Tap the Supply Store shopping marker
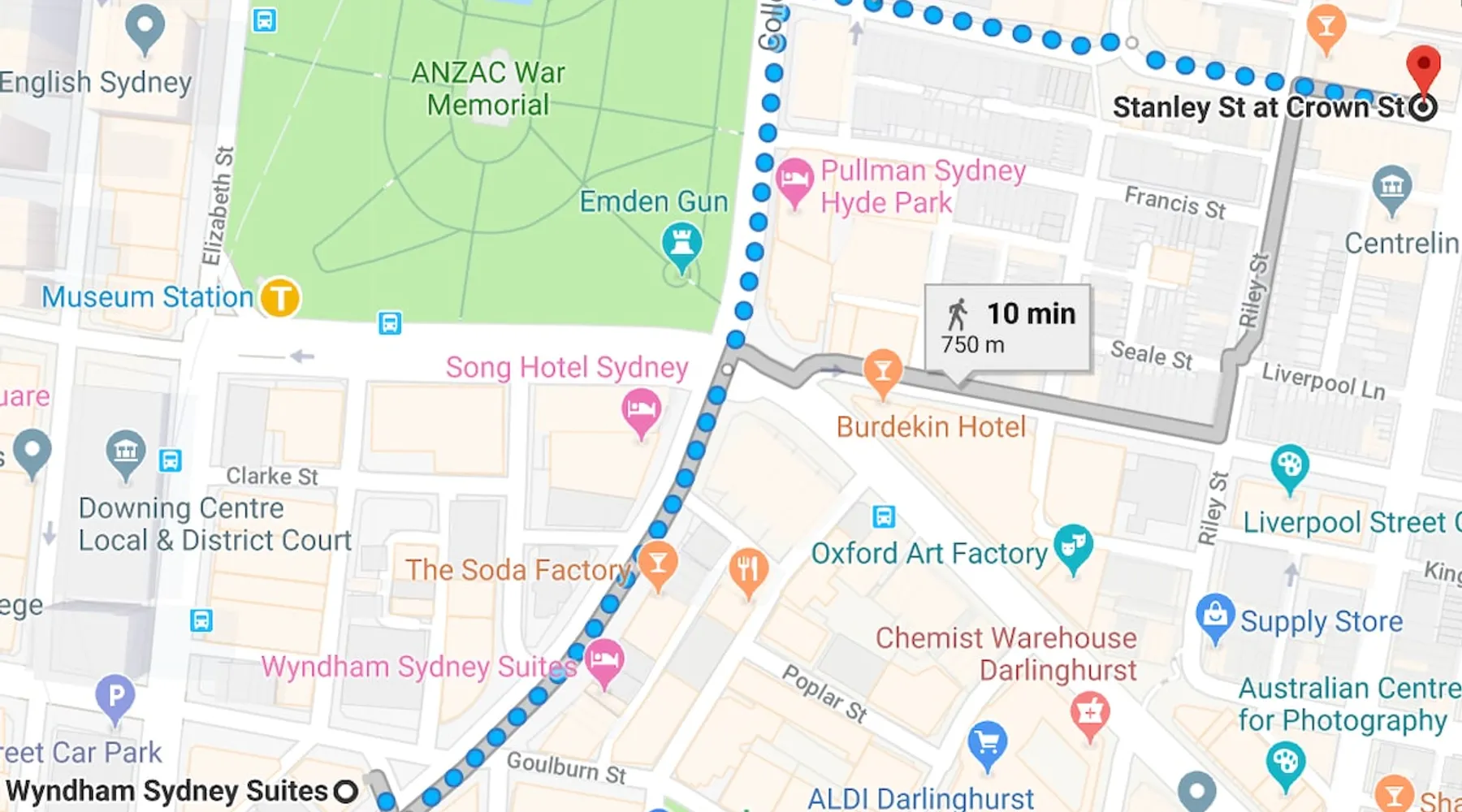This screenshot has height=812, width=1462. [x=1214, y=615]
